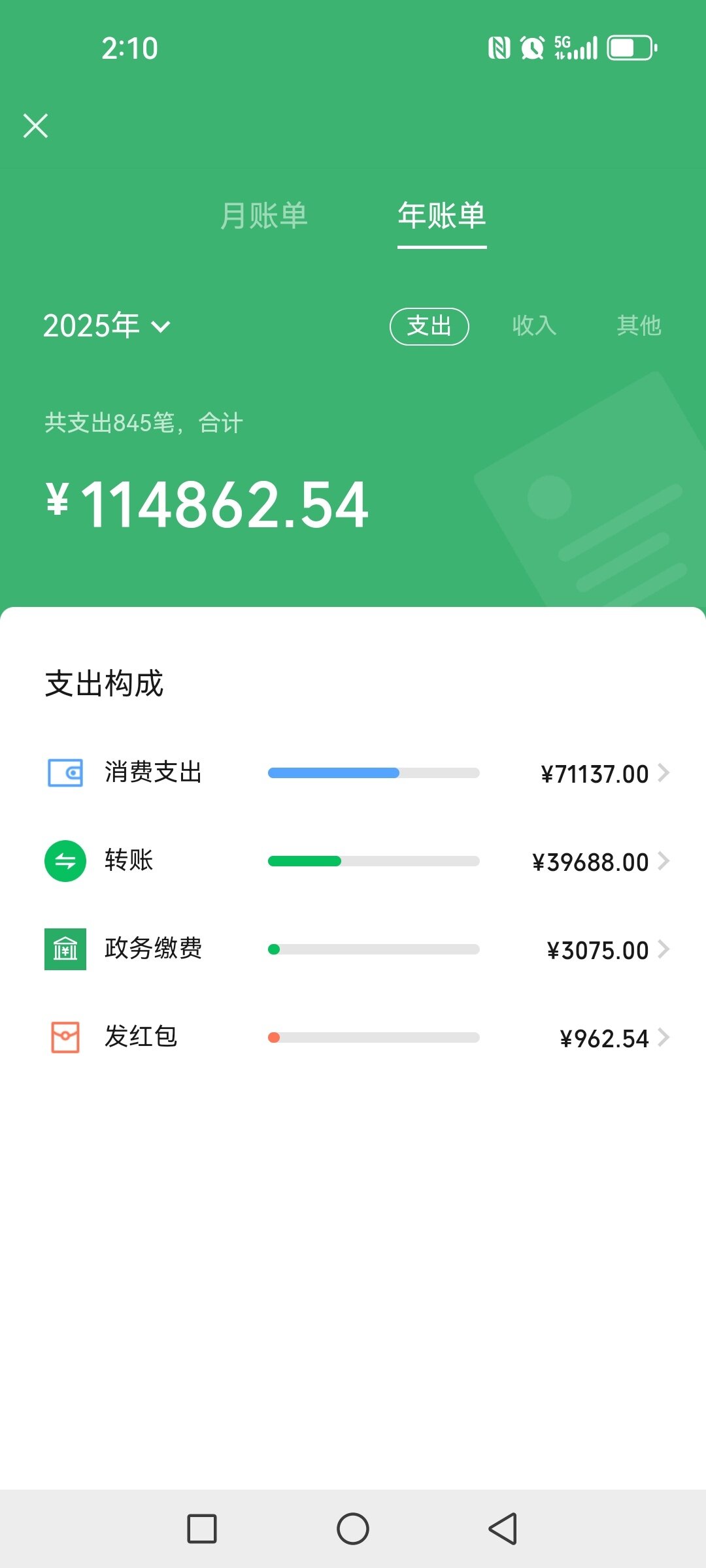Viewport: 706px width, 1568px height.
Task: Open the 2025年 year dropdown
Action: (107, 325)
